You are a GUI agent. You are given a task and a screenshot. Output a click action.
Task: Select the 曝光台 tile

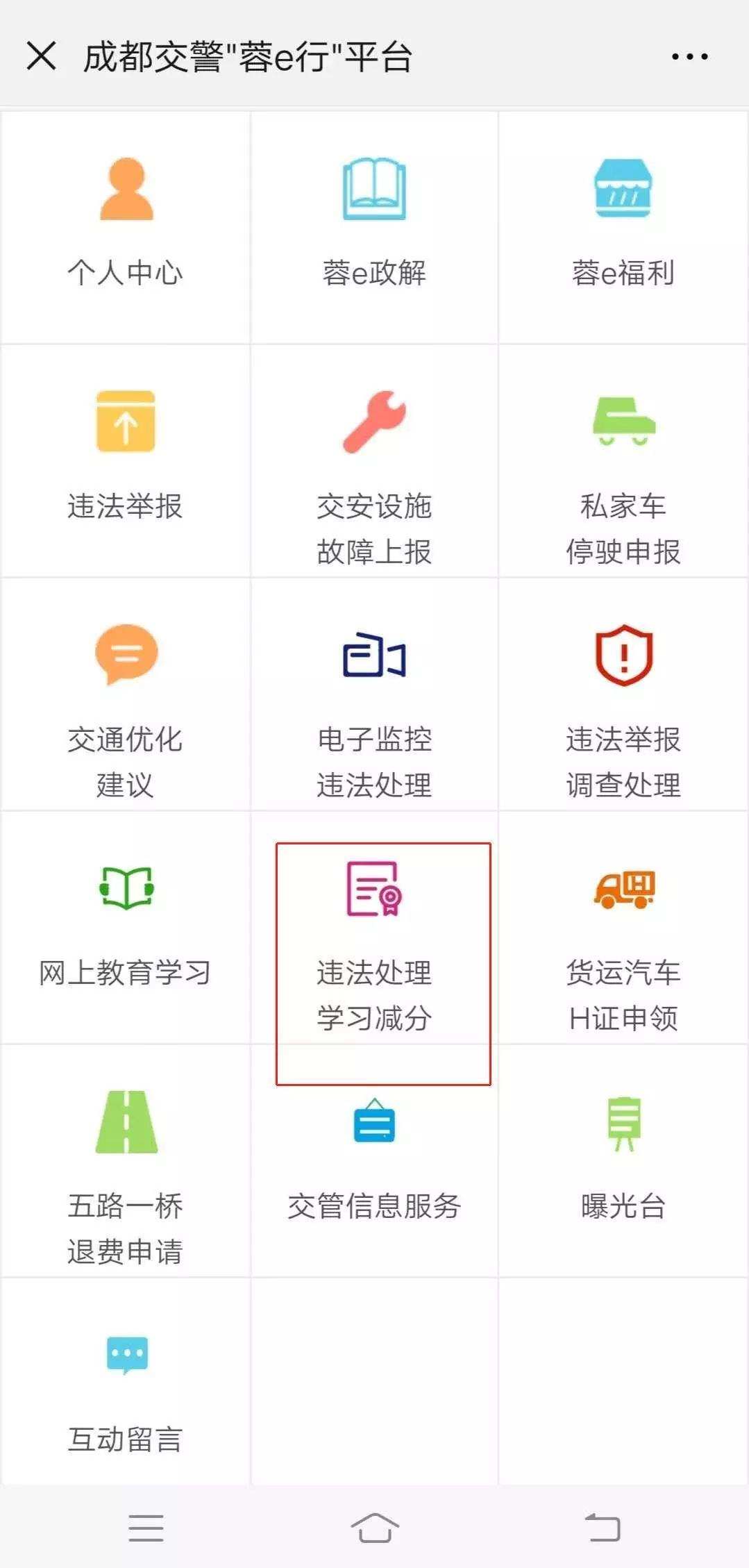623,1160
